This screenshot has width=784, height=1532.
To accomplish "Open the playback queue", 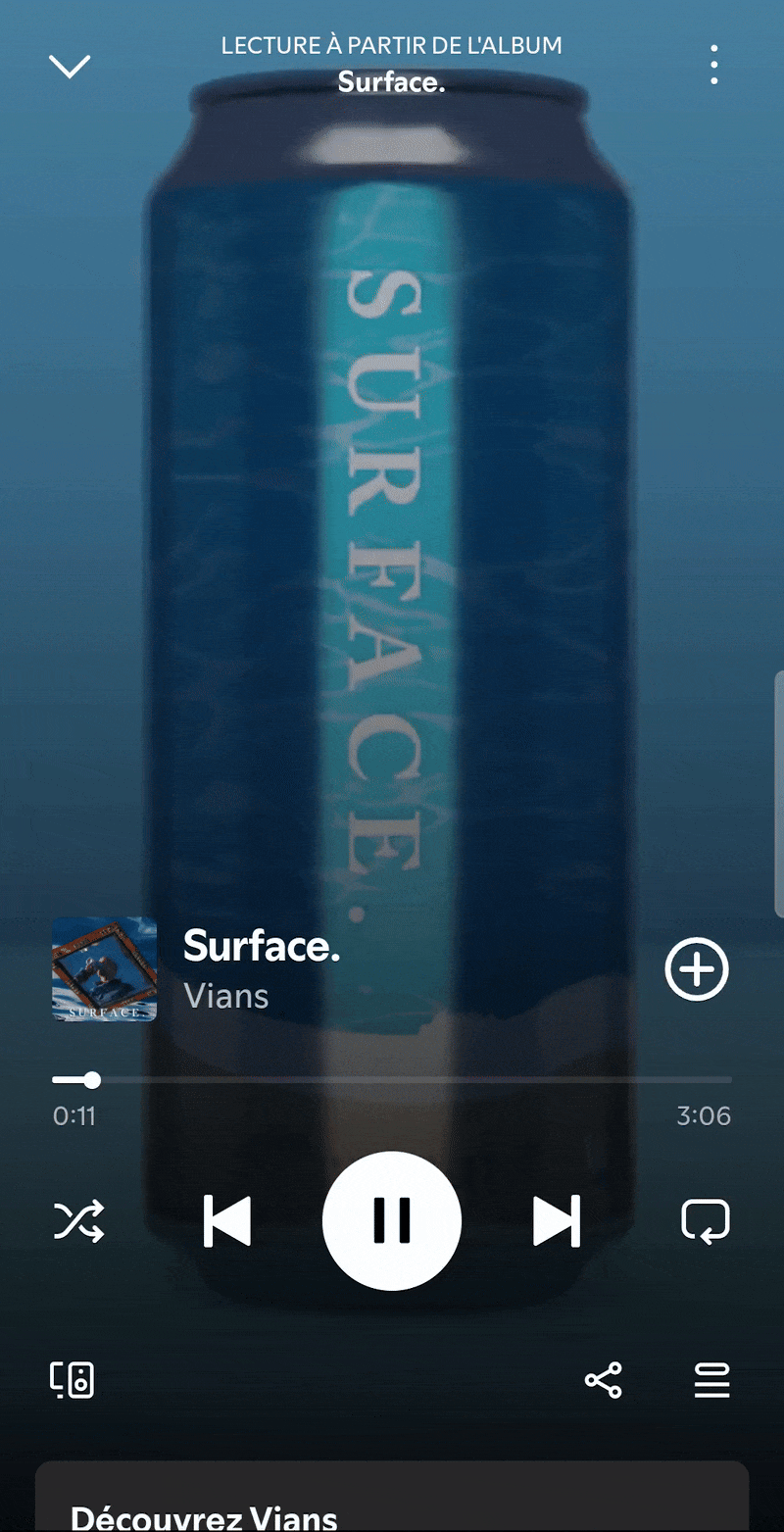I will 712,1380.
